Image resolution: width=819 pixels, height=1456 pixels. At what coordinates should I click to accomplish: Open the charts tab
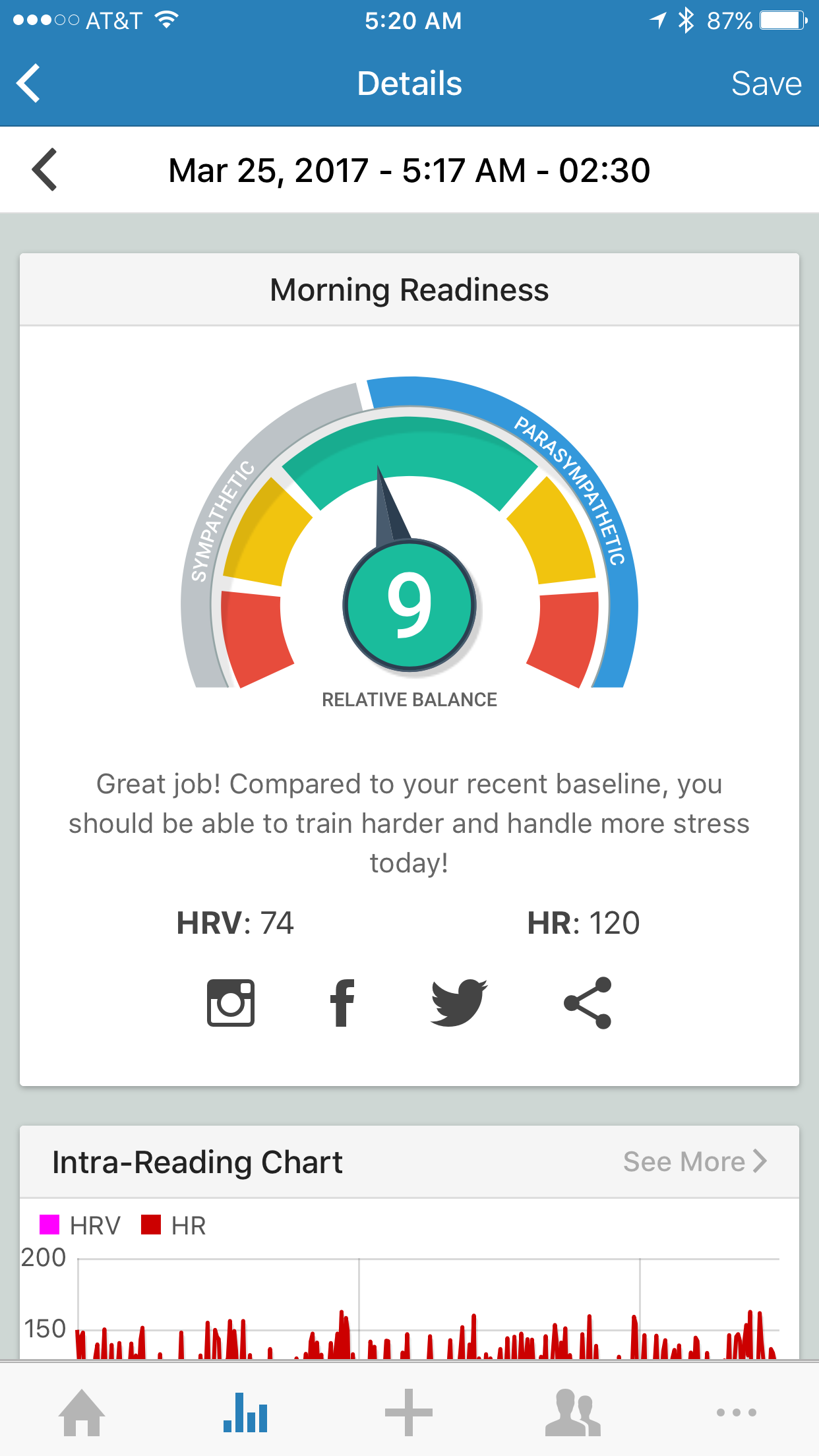[x=245, y=1412]
